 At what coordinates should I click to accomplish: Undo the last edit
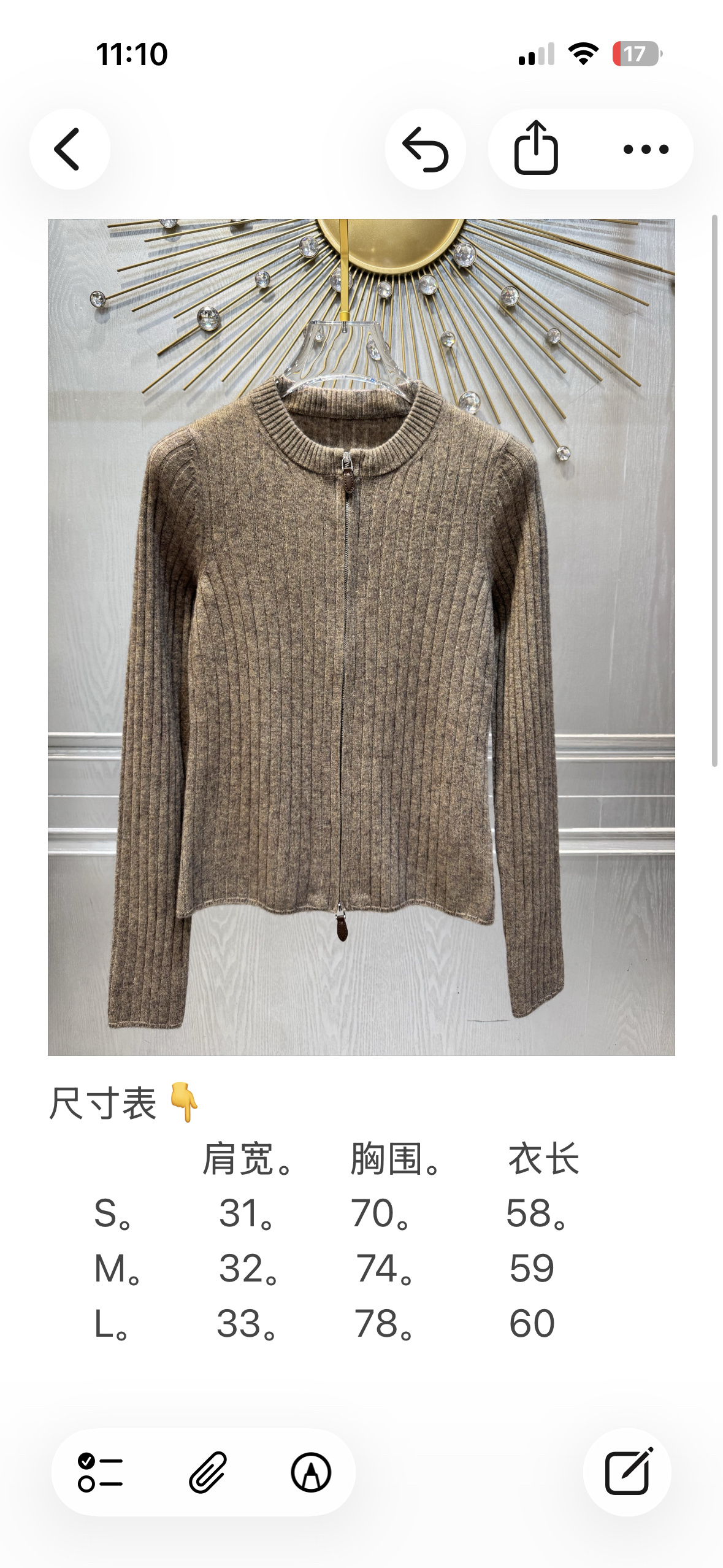[425, 149]
